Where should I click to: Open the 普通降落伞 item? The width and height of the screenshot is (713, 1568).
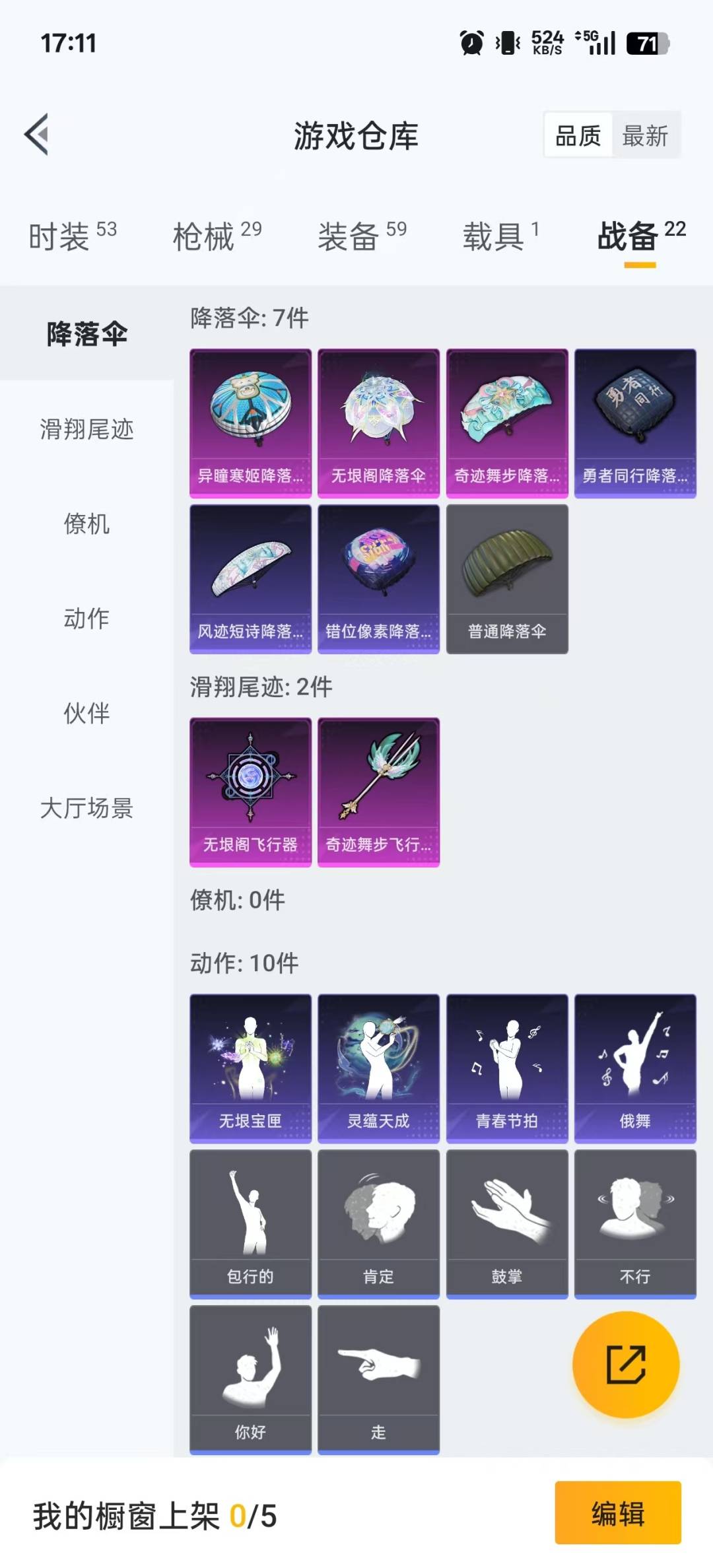pos(506,581)
